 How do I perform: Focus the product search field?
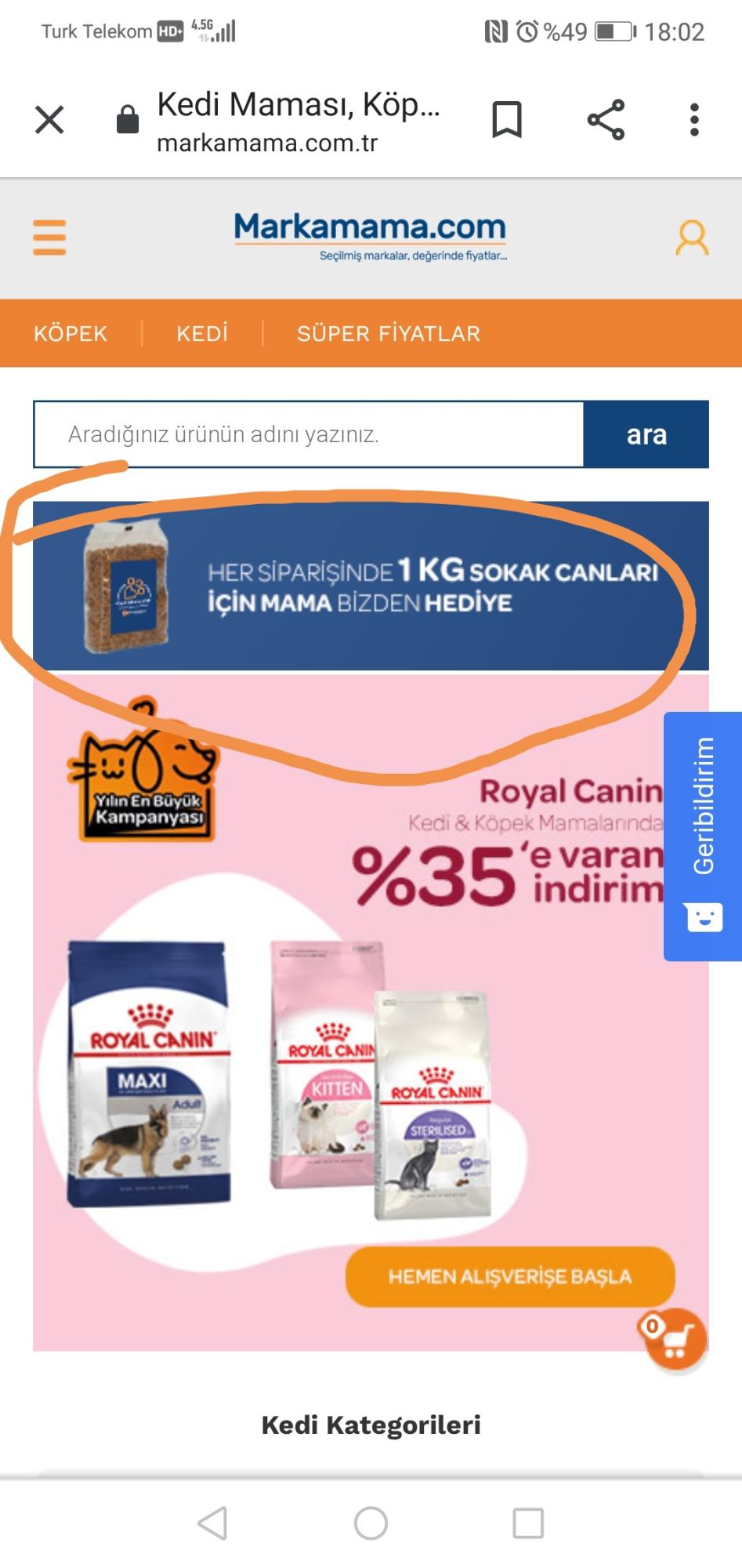tap(309, 434)
